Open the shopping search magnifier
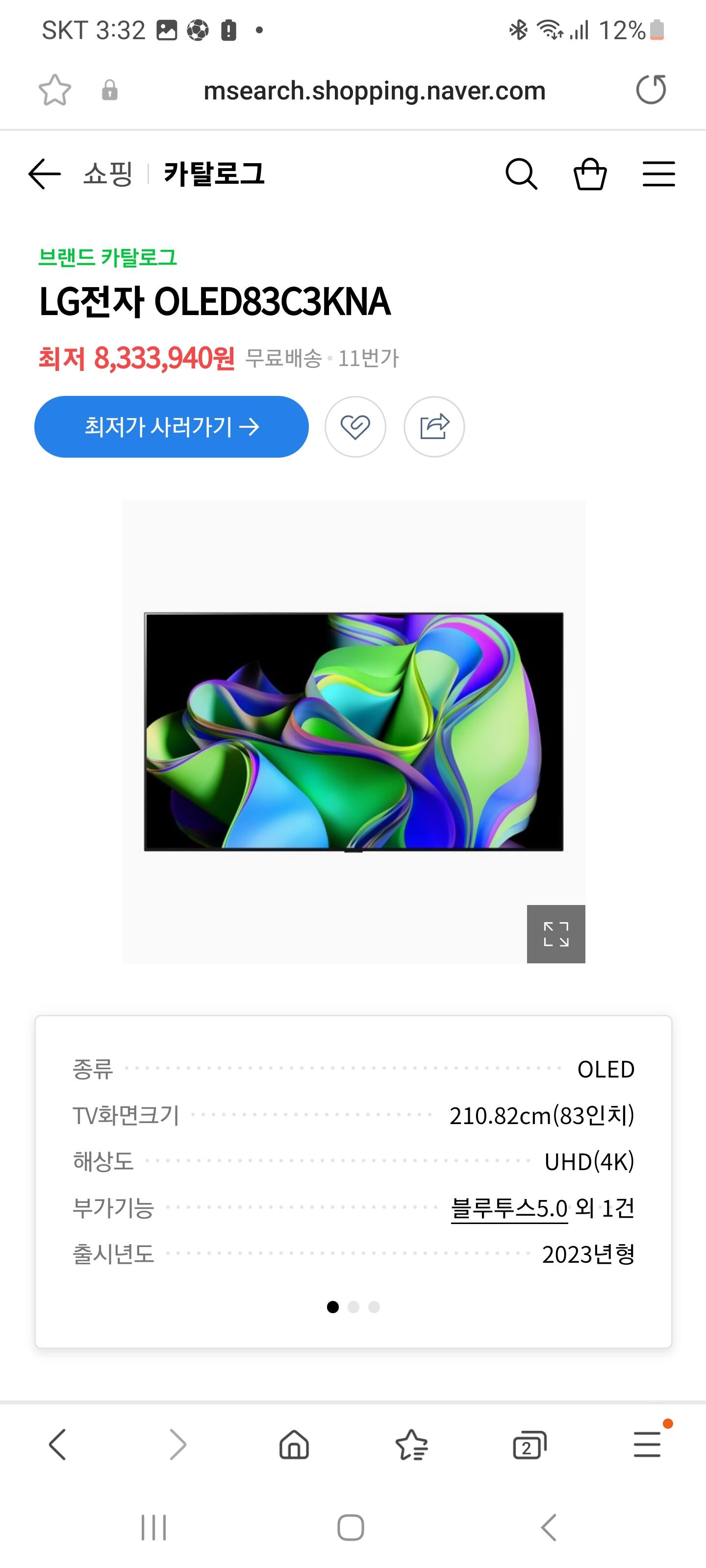The image size is (706, 1568). pos(522,174)
